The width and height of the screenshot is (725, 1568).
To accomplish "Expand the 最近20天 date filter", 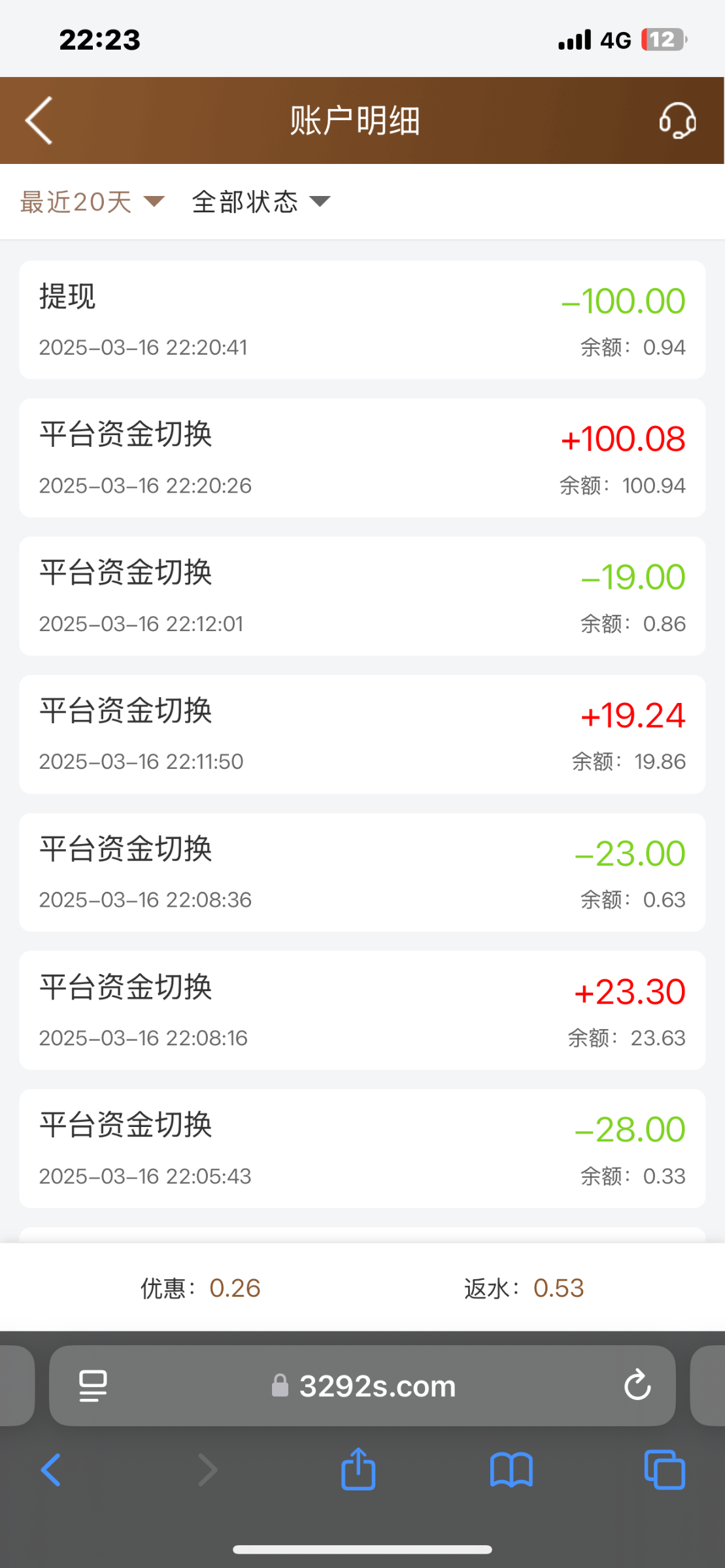I will pos(92,202).
